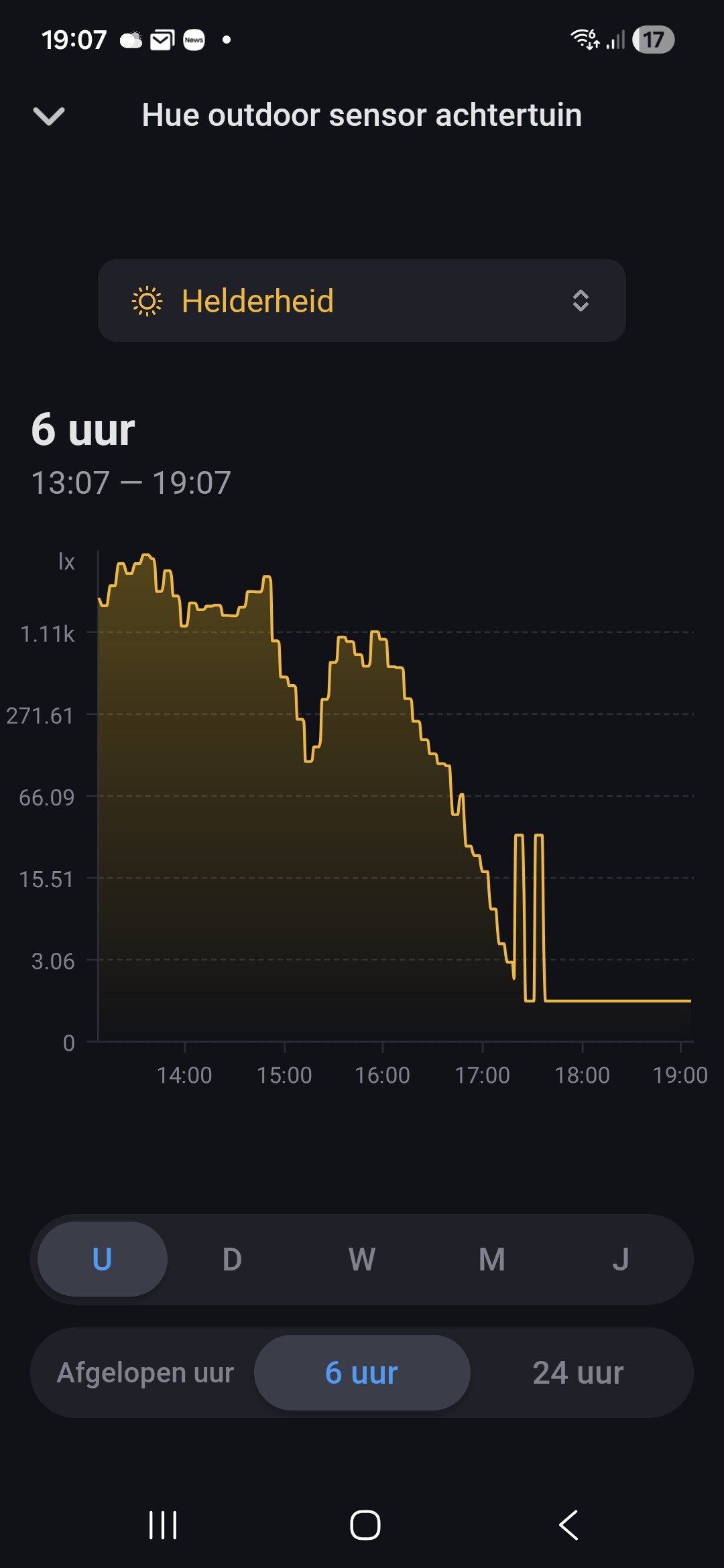This screenshot has height=1568, width=724.
Task: Switch to the D period tab
Action: point(232,1259)
